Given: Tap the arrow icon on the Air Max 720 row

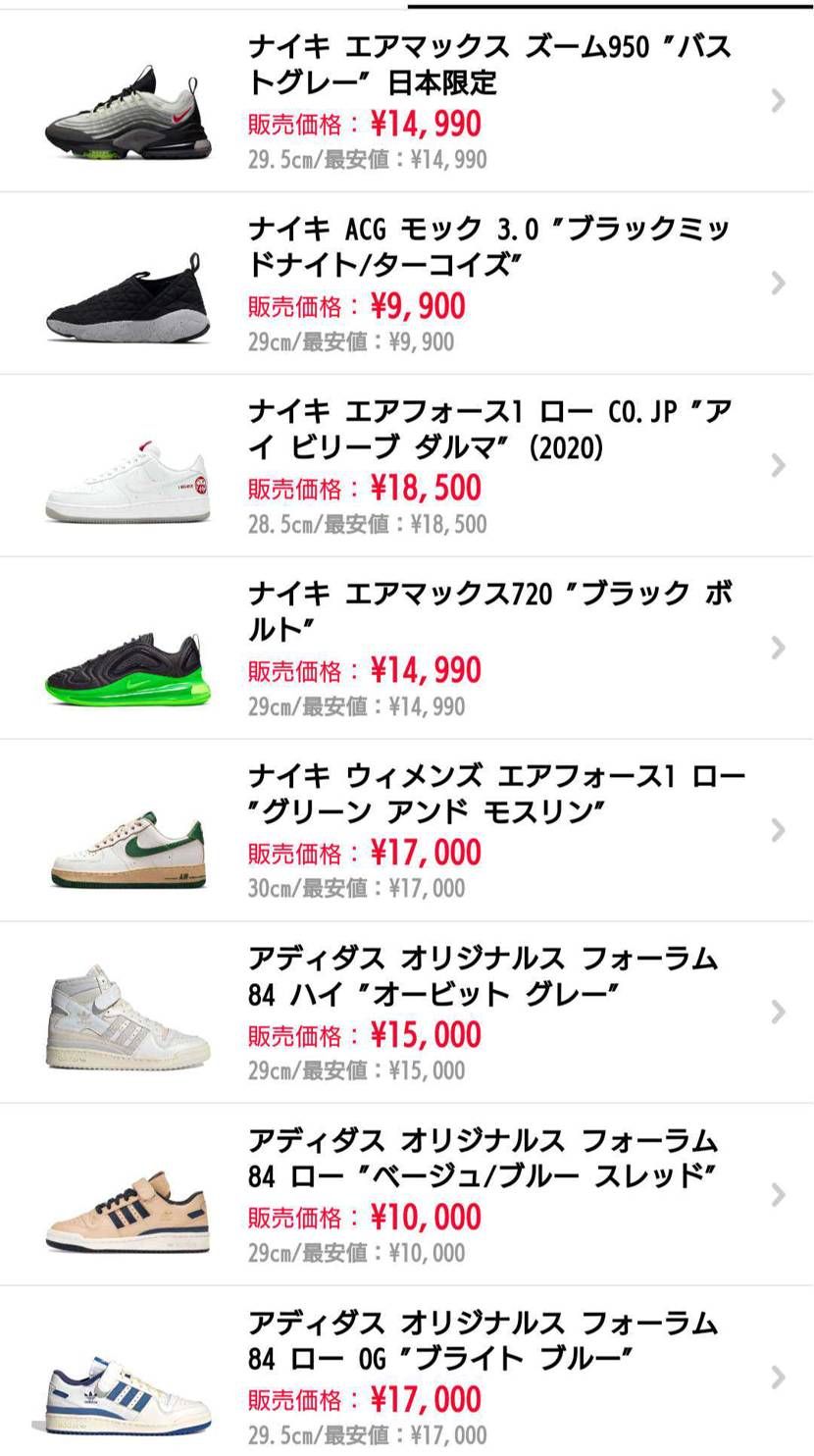Looking at the screenshot, I should [776, 648].
